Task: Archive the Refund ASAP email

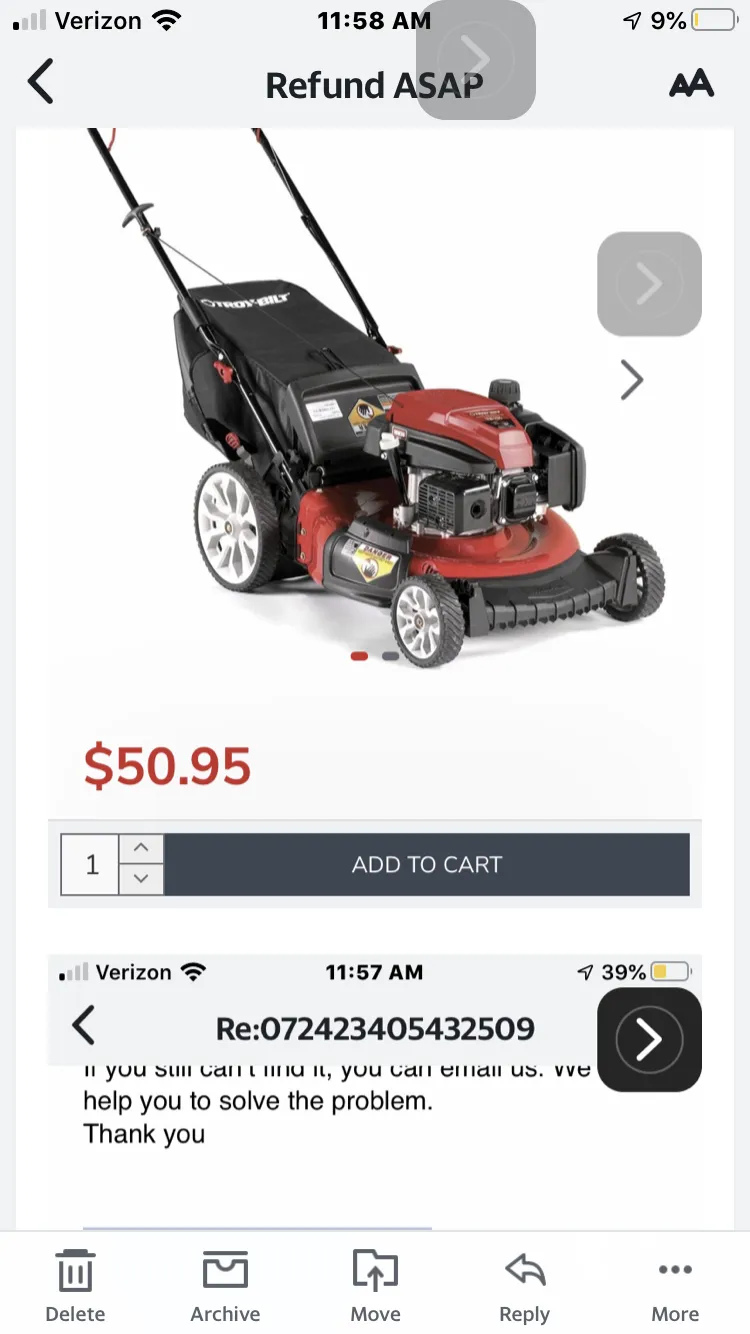Action: pyautogui.click(x=225, y=1285)
